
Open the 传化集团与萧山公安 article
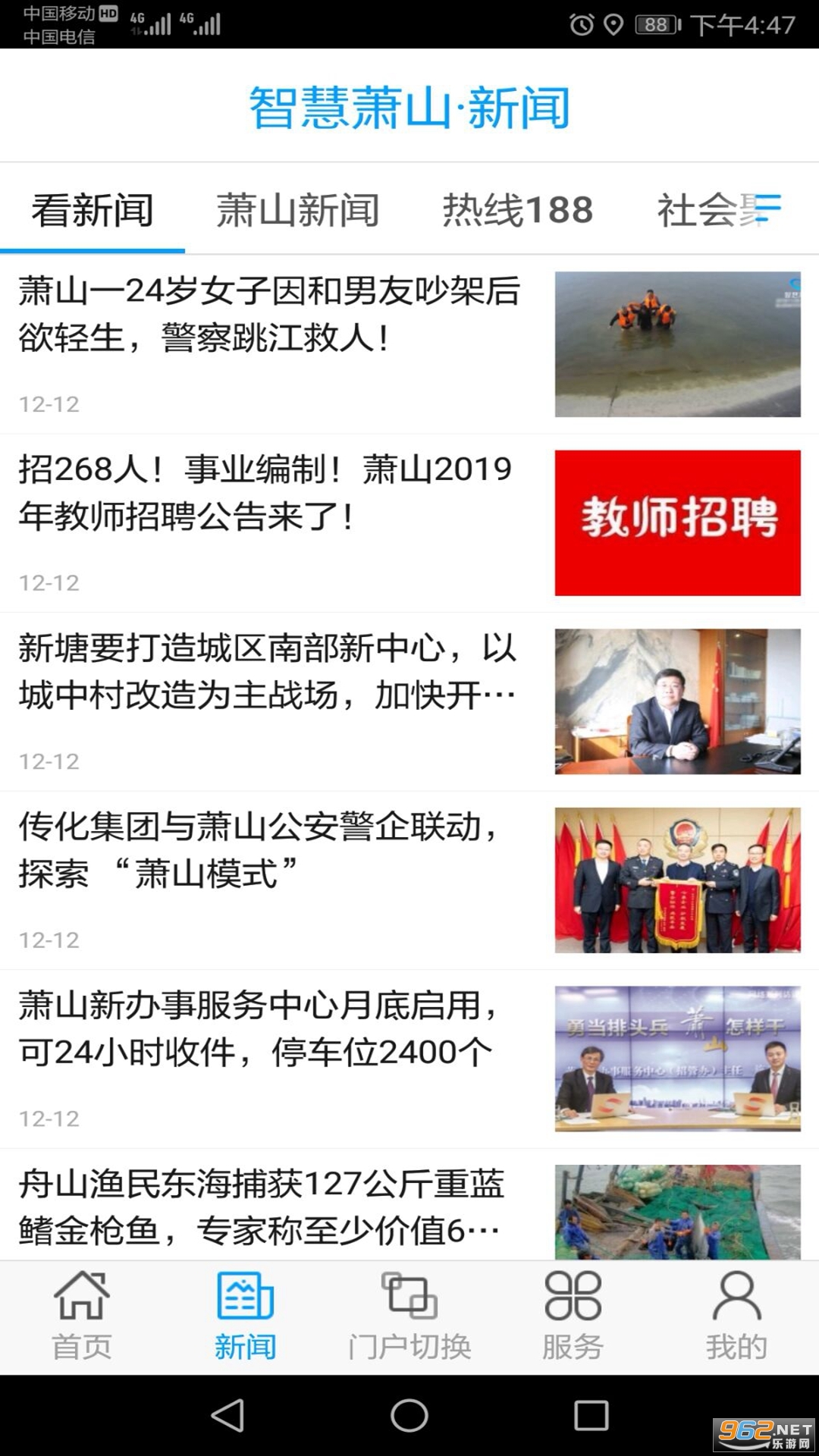[x=258, y=849]
